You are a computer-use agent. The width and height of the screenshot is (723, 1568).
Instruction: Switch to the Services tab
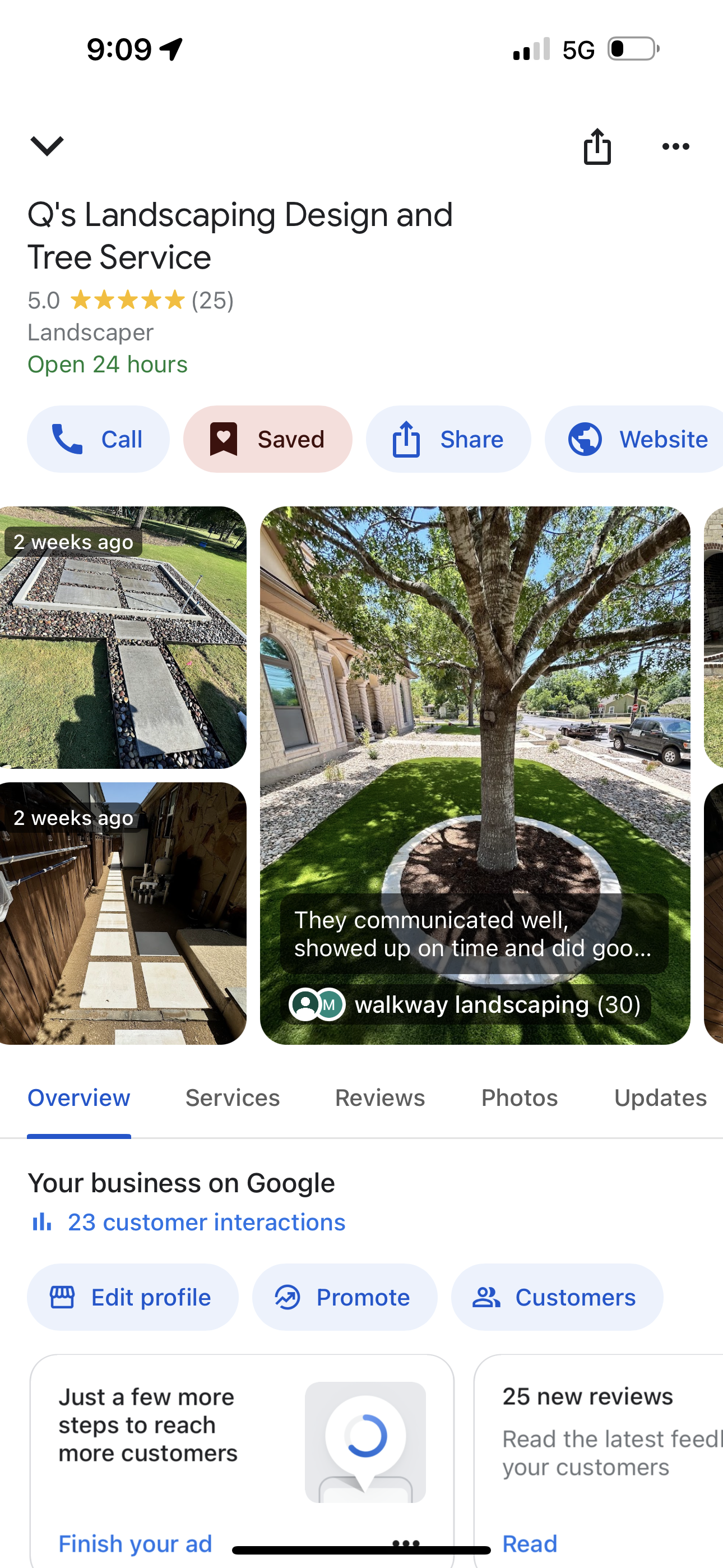click(233, 1097)
